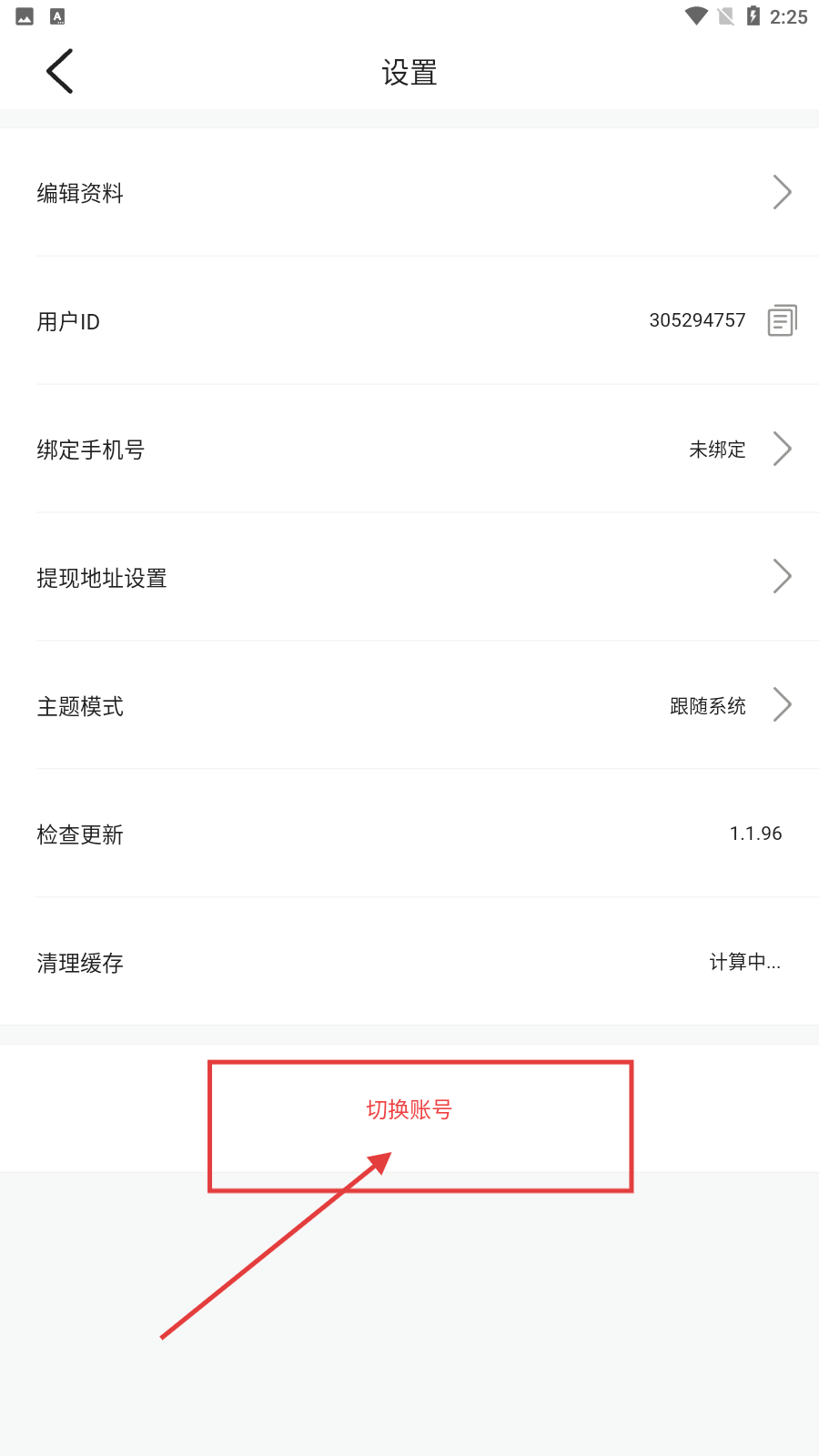Click the chevron next to 编辑资料
The width and height of the screenshot is (819, 1456).
point(783,192)
